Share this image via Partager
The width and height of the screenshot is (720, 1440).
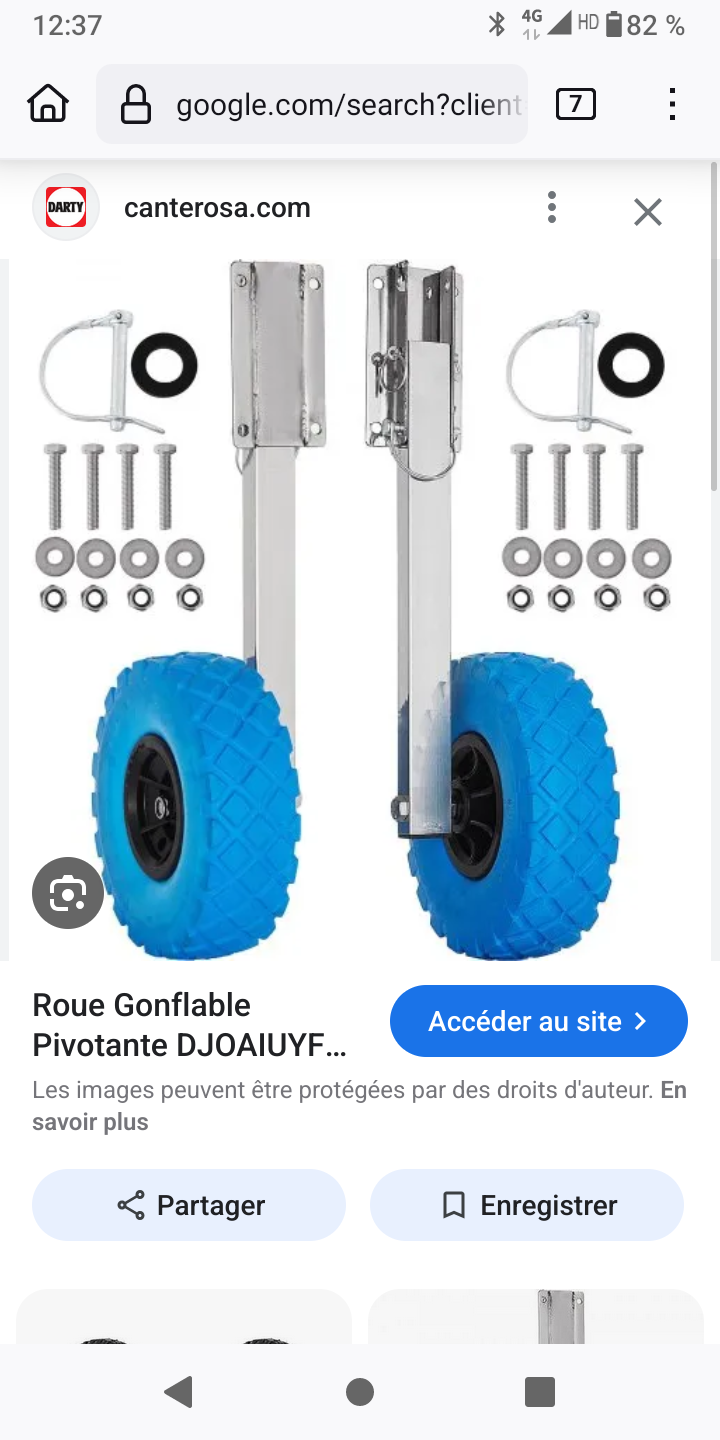tap(189, 1205)
